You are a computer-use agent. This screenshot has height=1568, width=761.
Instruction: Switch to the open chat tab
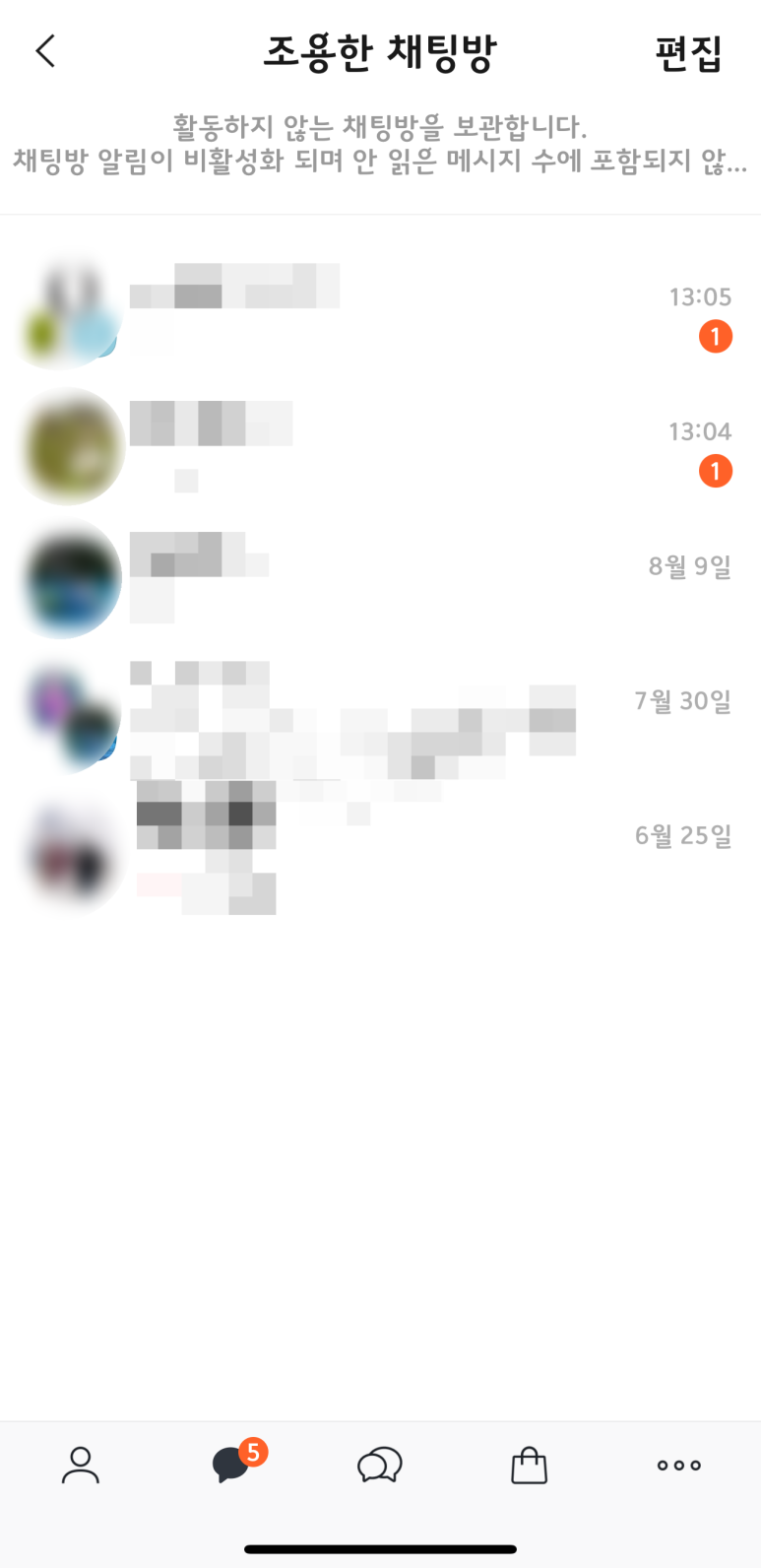pyautogui.click(x=380, y=1465)
